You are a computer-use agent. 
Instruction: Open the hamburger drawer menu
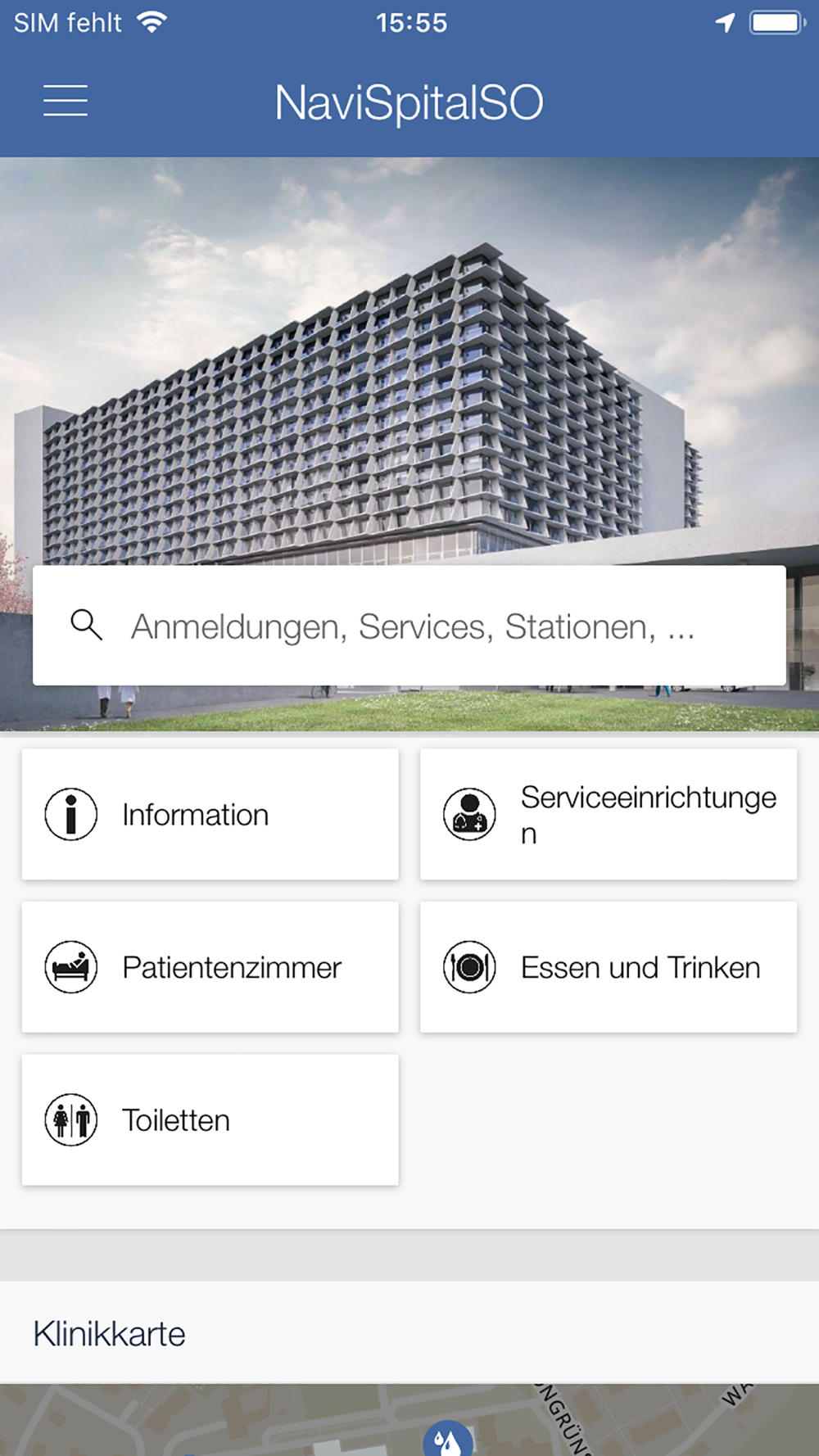point(66,101)
